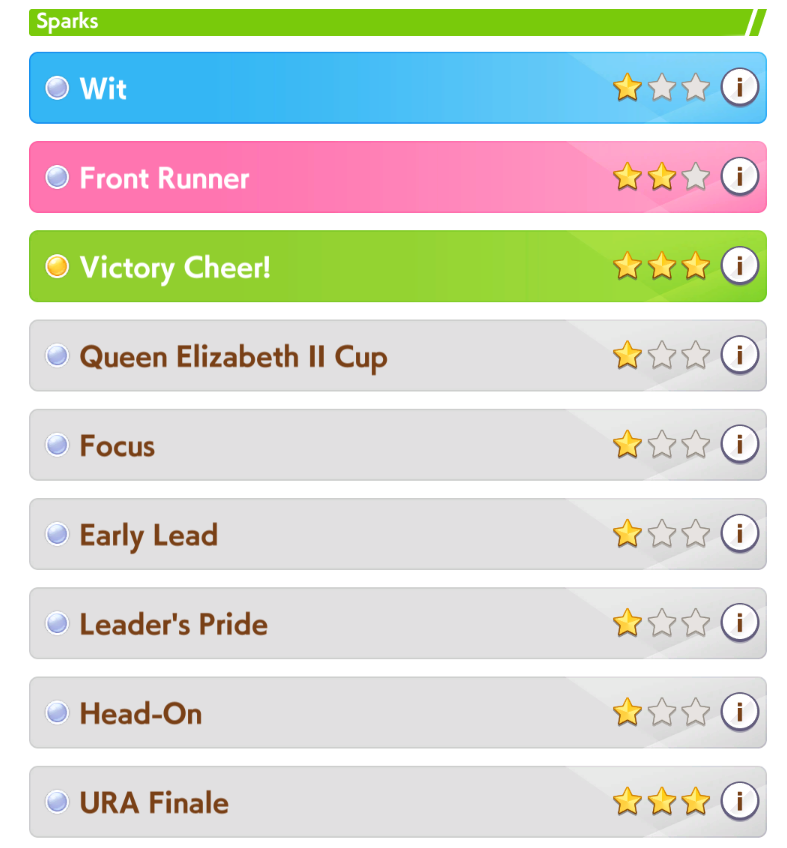Show details of the Head-On spark
787x848 pixels.
pyautogui.click(x=740, y=712)
